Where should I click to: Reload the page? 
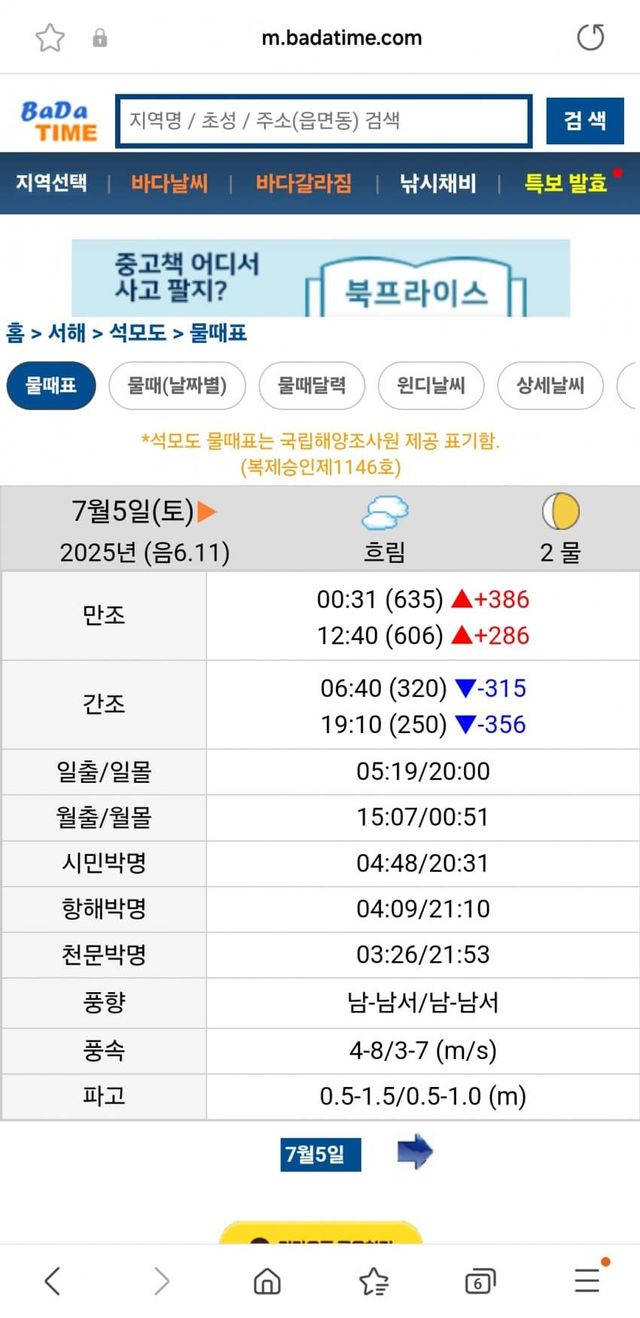pyautogui.click(x=591, y=38)
